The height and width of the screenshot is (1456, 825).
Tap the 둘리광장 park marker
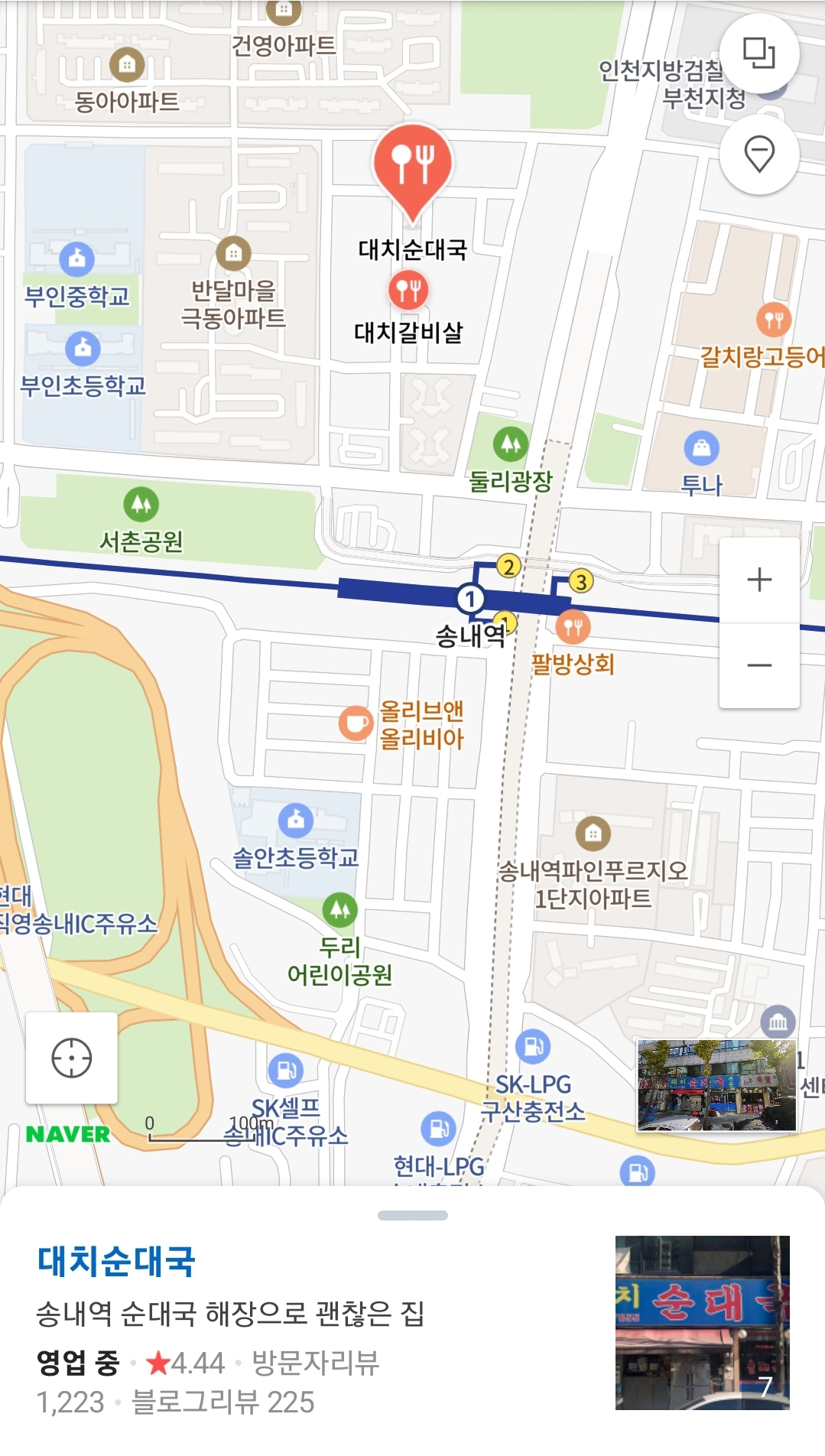click(511, 443)
